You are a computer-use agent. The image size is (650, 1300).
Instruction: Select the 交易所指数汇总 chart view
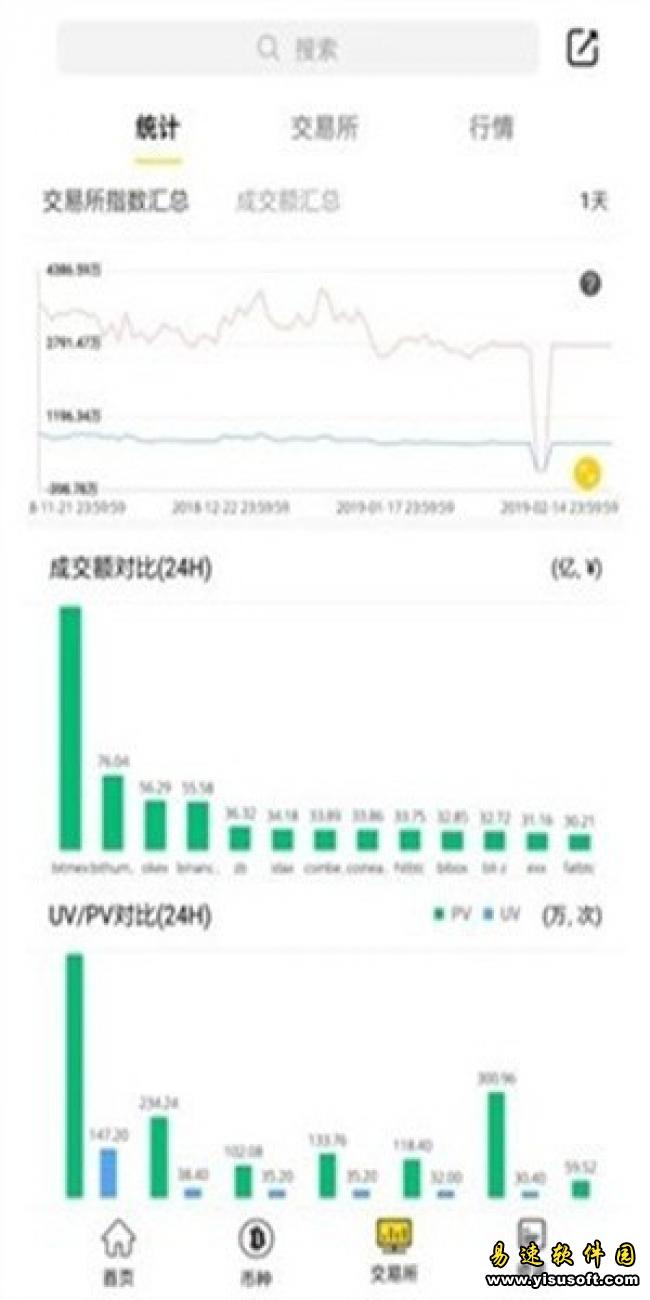115,200
